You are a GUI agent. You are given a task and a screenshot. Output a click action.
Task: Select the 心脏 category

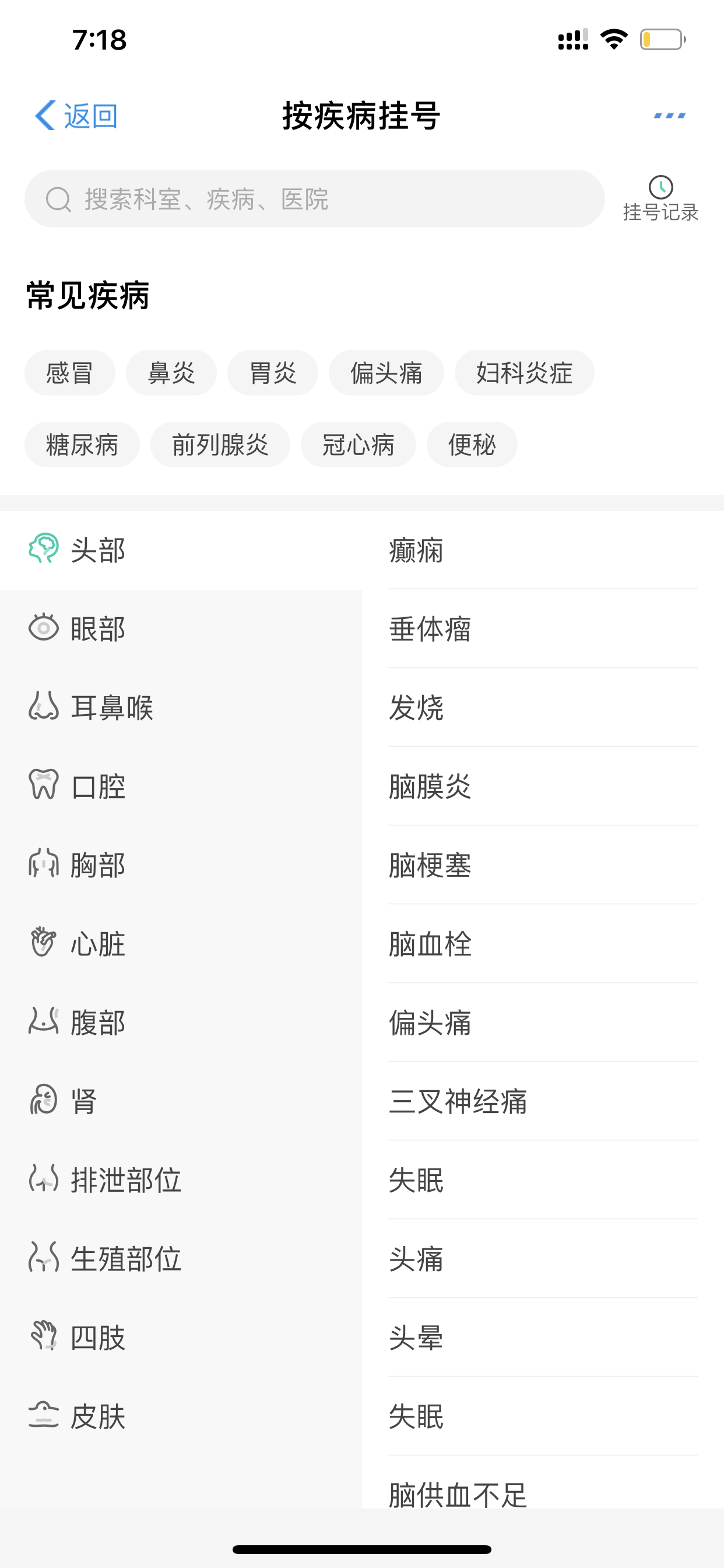(181, 943)
